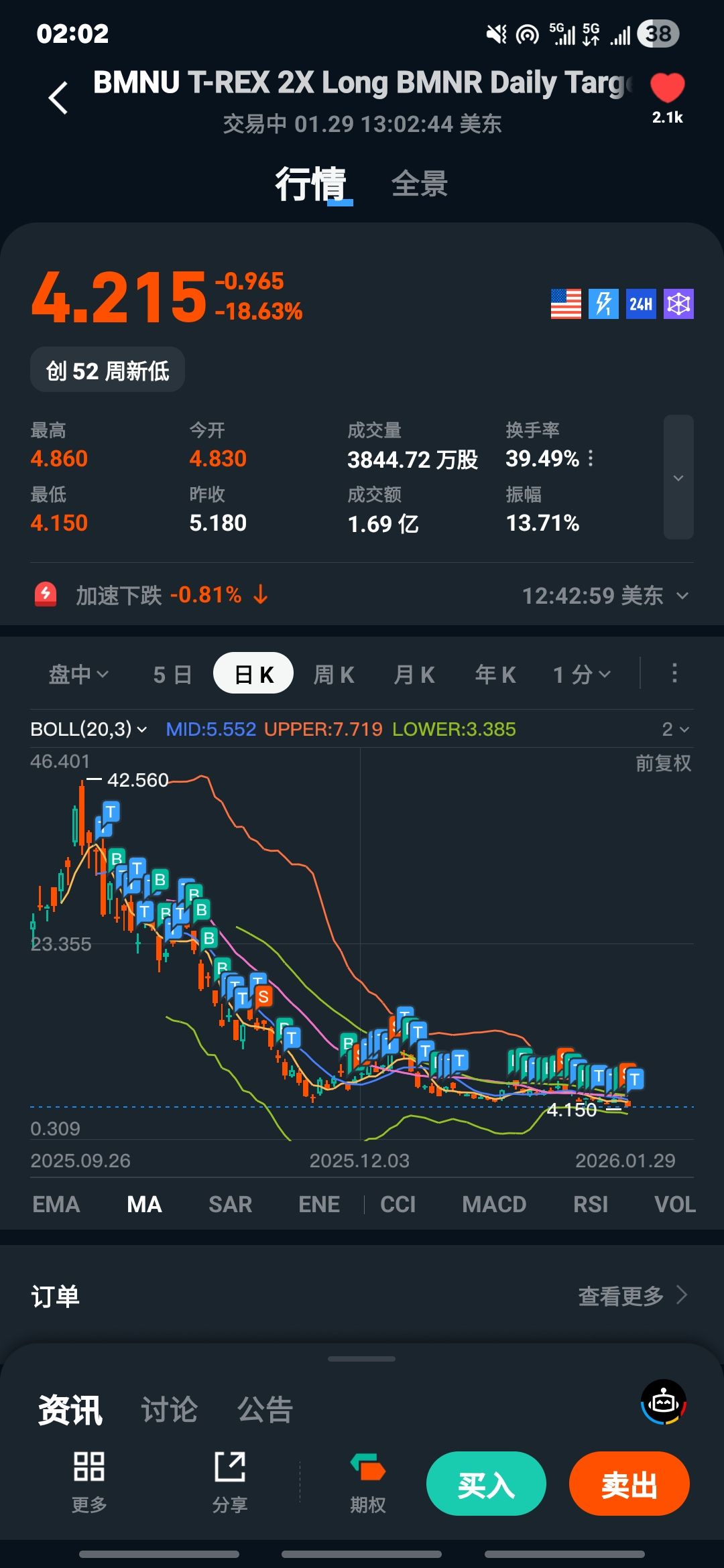Select the RSI indicator
Image resolution: width=724 pixels, height=1568 pixels.
coord(590,1204)
